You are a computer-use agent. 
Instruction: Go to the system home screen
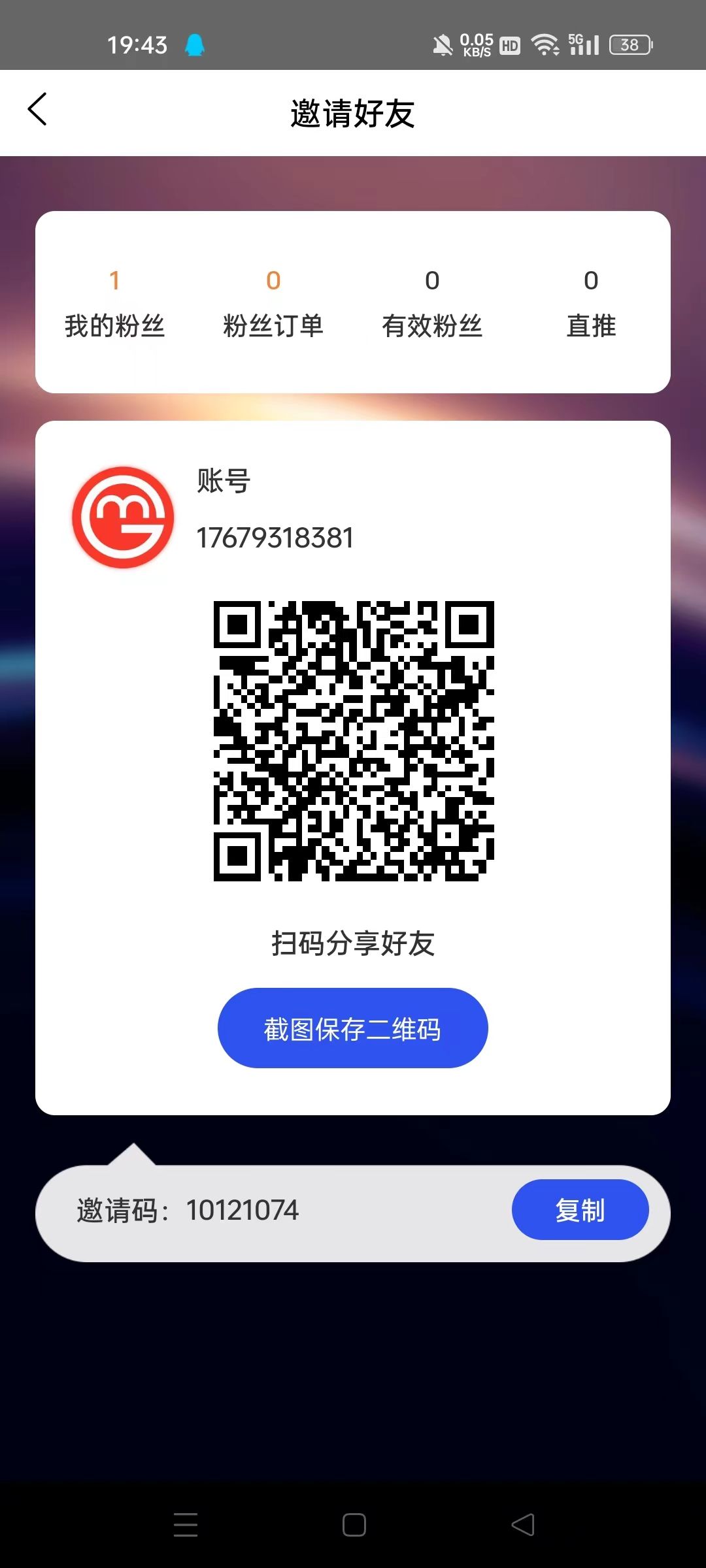pyautogui.click(x=354, y=1525)
